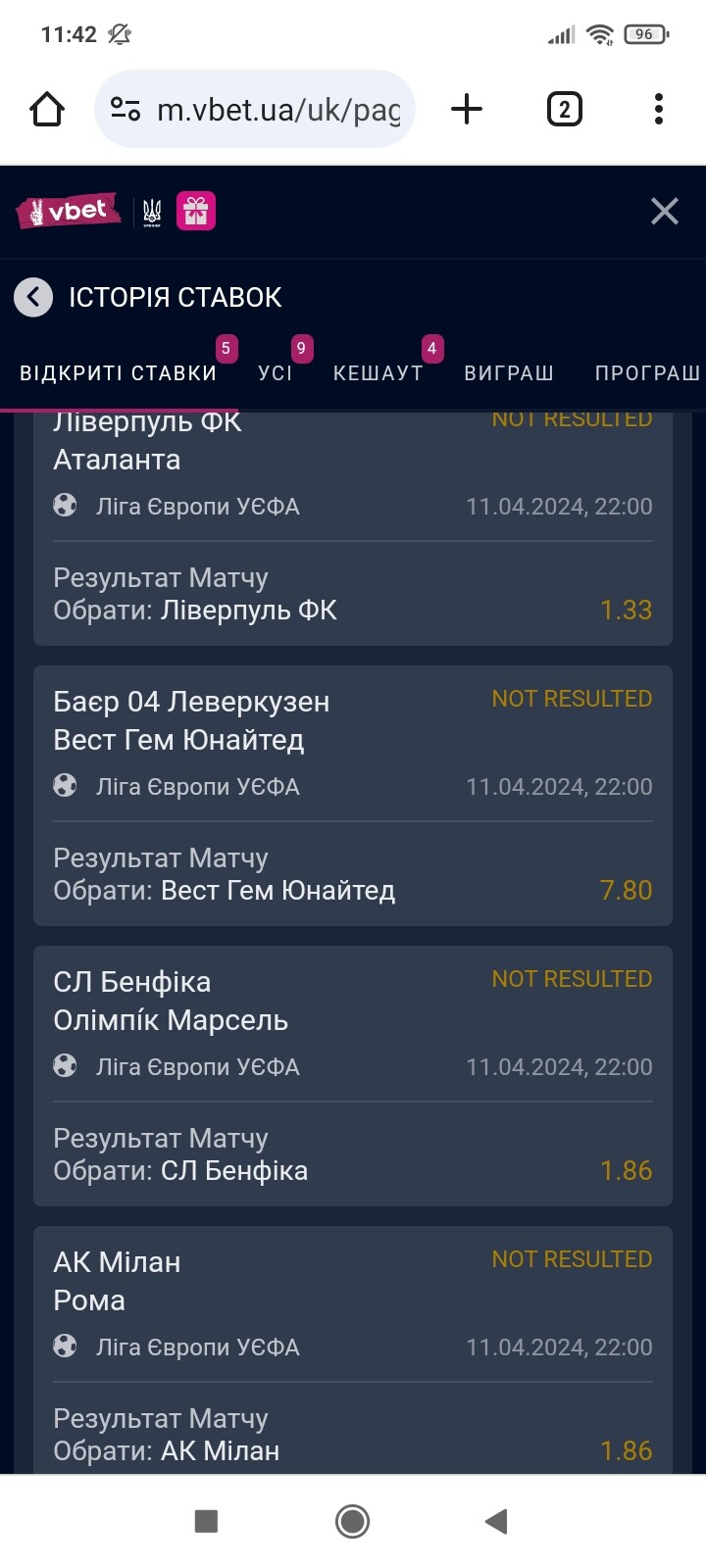Viewport: 706px width, 1568px height.
Task: Open the АК Мілан vs Рома bet card
Action: tap(353, 1350)
